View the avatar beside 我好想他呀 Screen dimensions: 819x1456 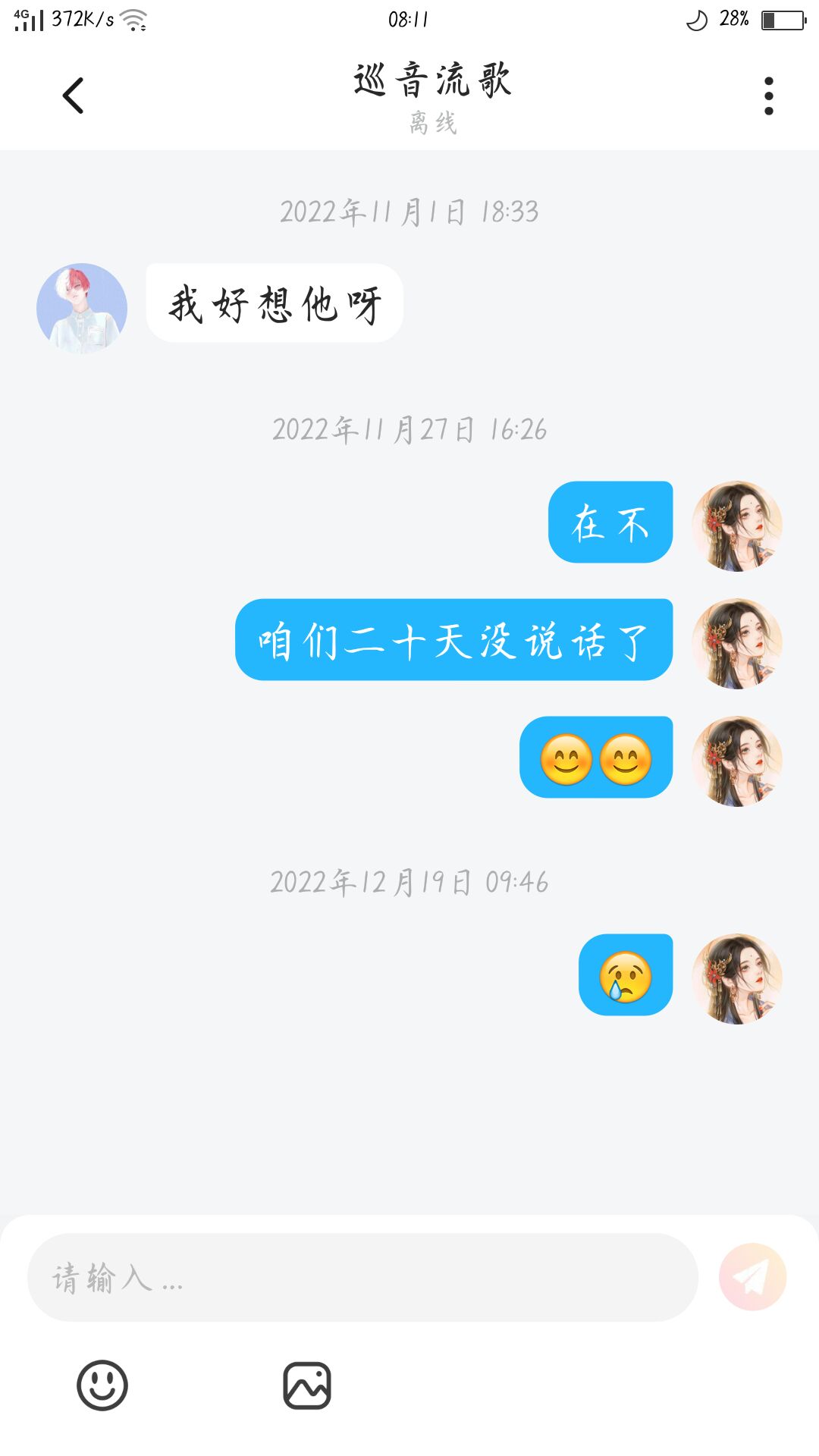(x=82, y=308)
